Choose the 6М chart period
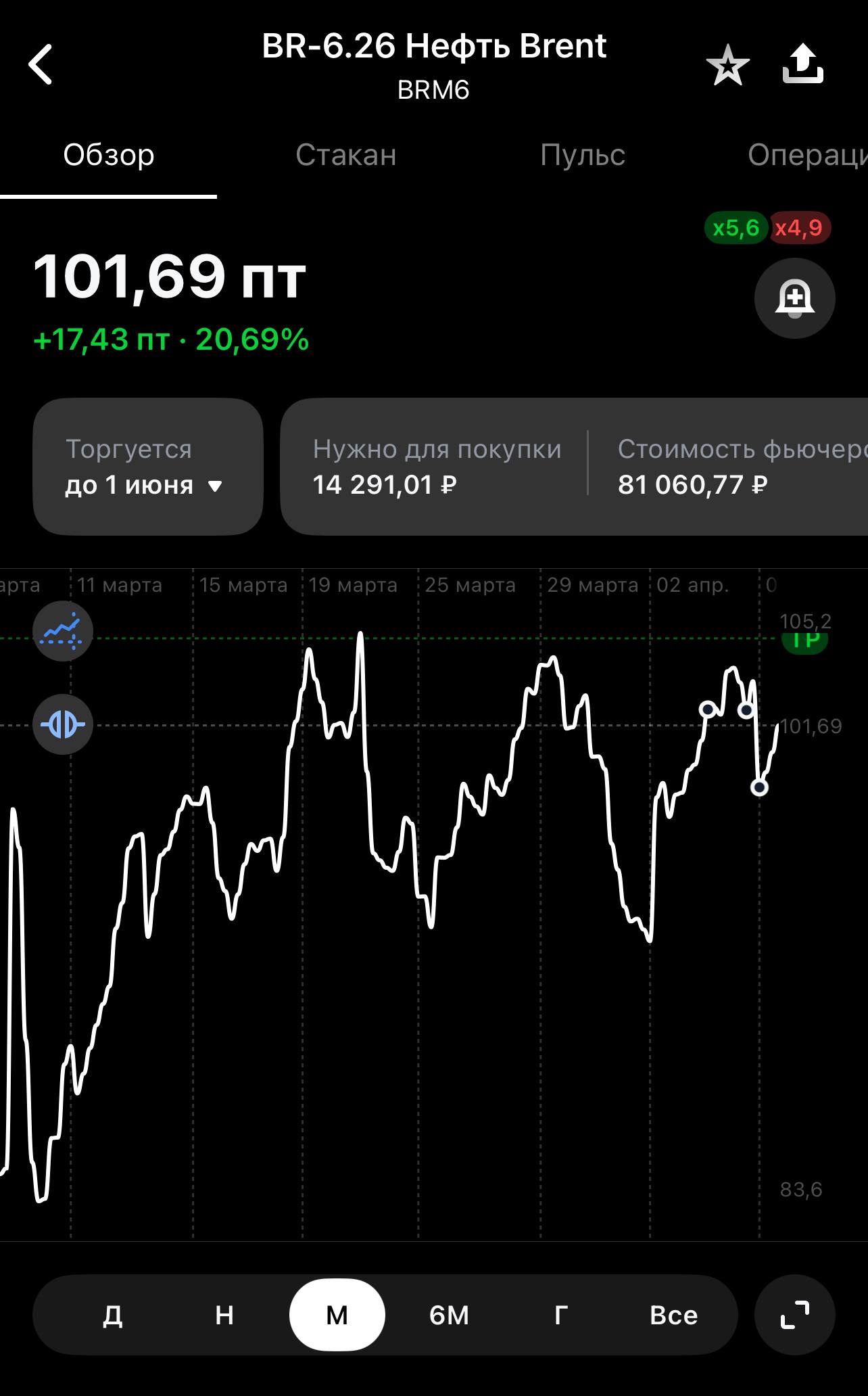This screenshot has width=868, height=1396. [x=449, y=1316]
